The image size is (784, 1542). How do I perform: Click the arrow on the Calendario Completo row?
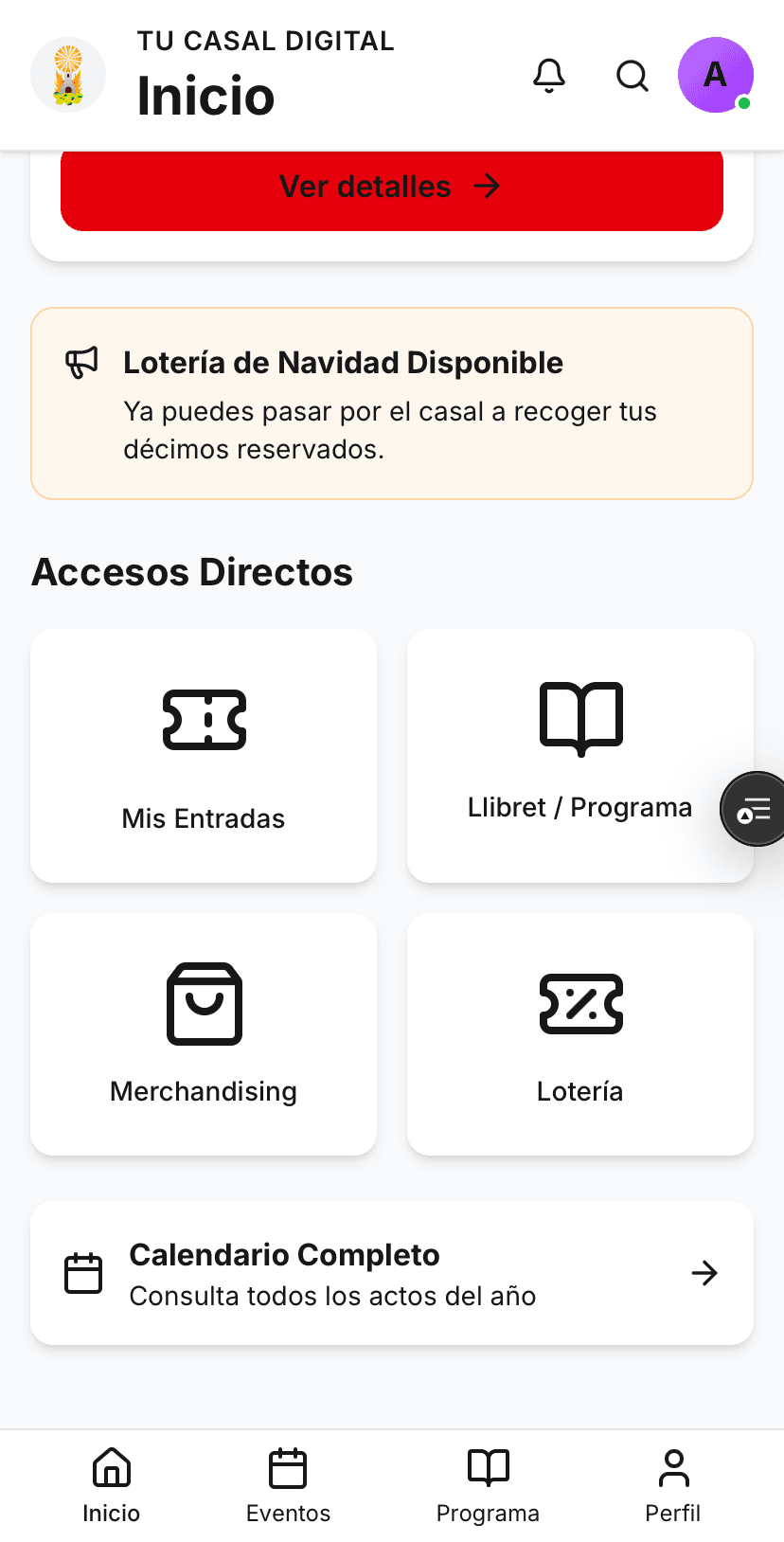(x=704, y=1273)
